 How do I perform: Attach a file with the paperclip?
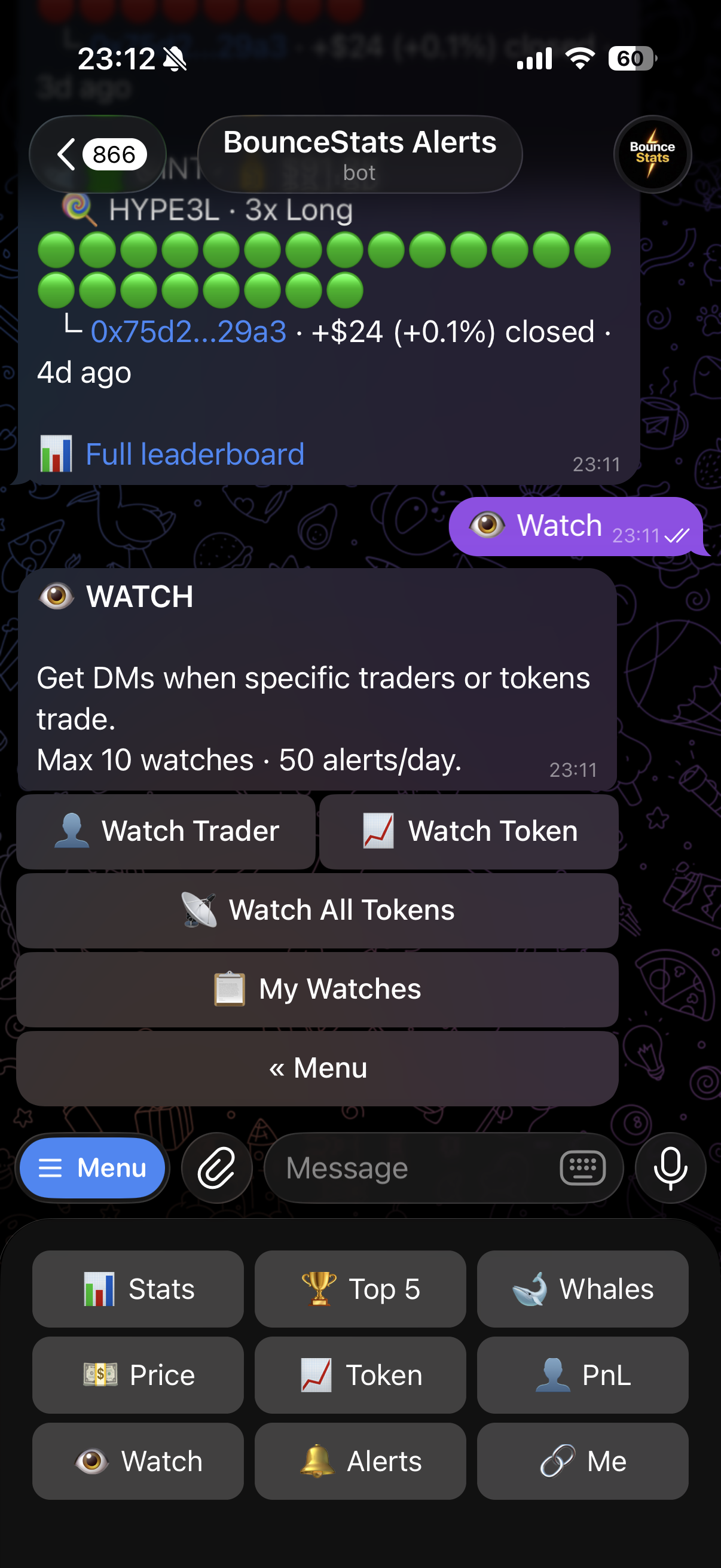pyautogui.click(x=216, y=1167)
